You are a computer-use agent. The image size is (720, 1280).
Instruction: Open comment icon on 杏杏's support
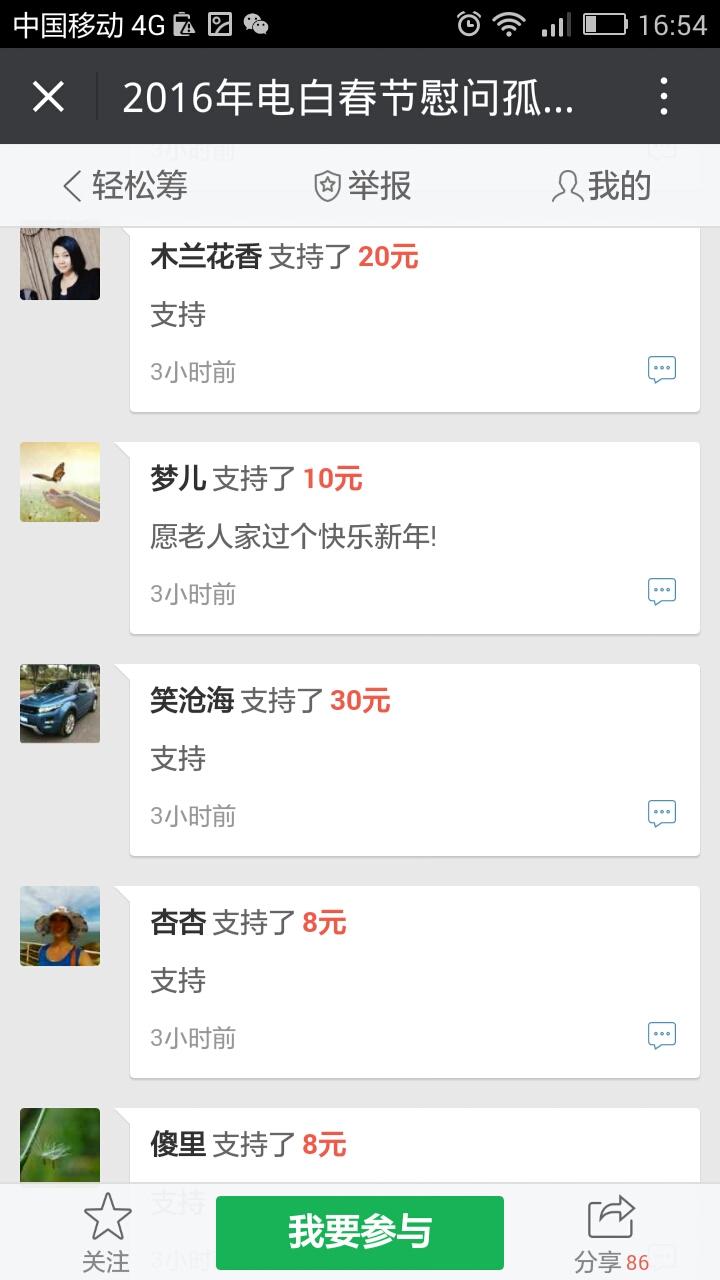(662, 1036)
